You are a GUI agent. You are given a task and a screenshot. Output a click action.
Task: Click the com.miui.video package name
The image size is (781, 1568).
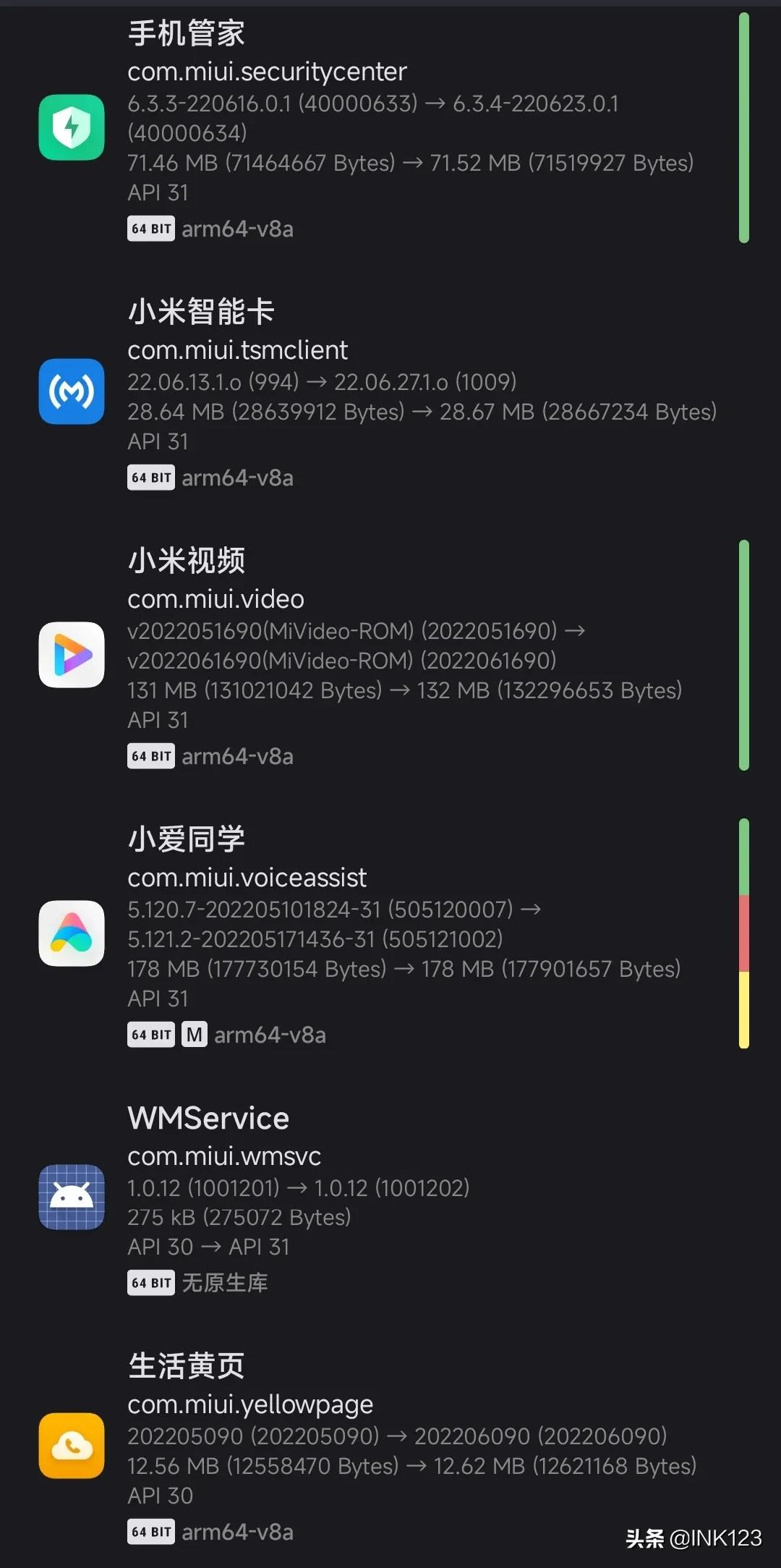215,599
